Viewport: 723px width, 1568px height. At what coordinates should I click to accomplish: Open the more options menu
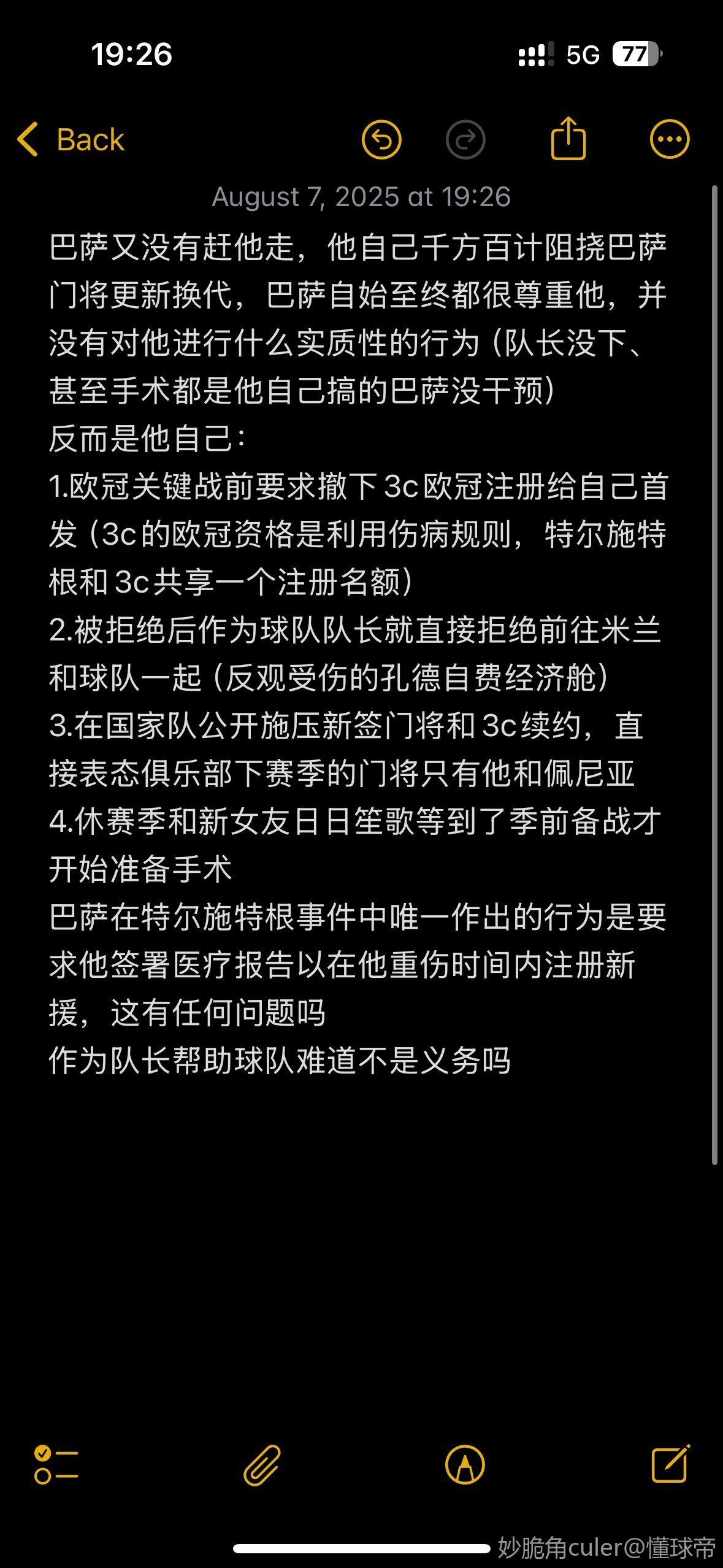[670, 139]
